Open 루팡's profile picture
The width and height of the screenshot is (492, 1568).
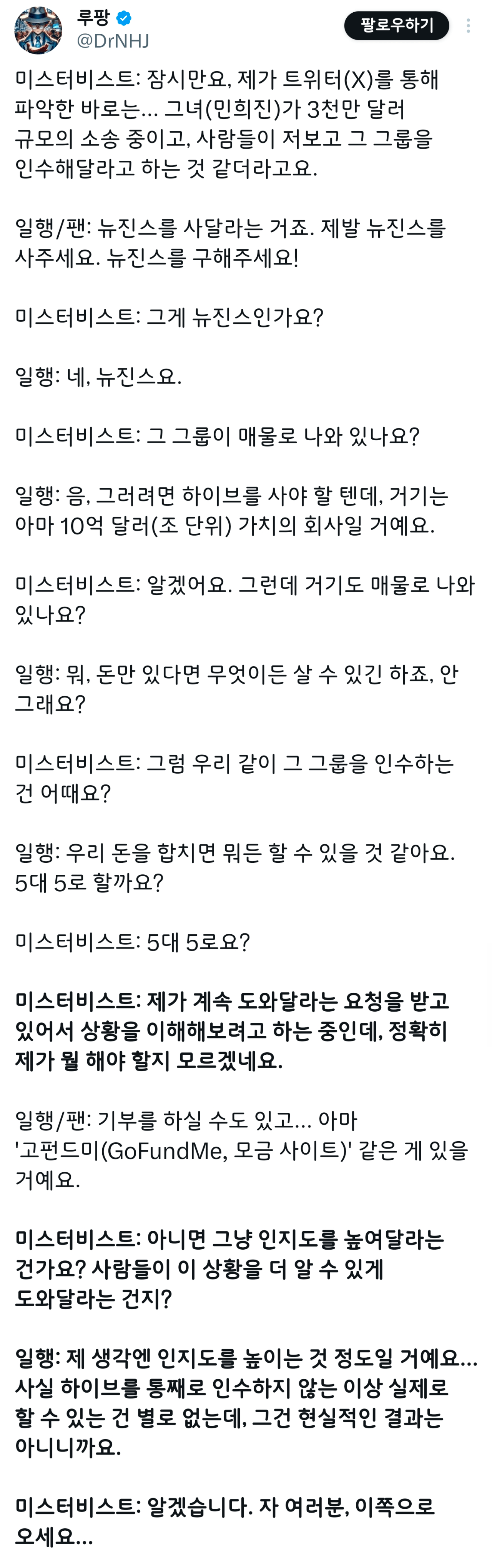coord(38,30)
